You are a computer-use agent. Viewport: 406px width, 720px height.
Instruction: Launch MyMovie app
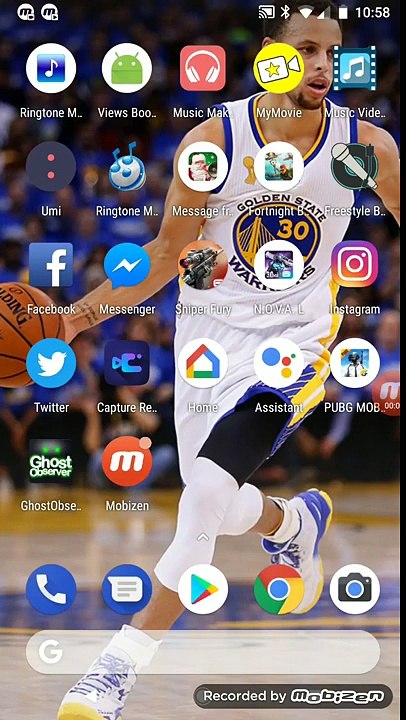279,68
